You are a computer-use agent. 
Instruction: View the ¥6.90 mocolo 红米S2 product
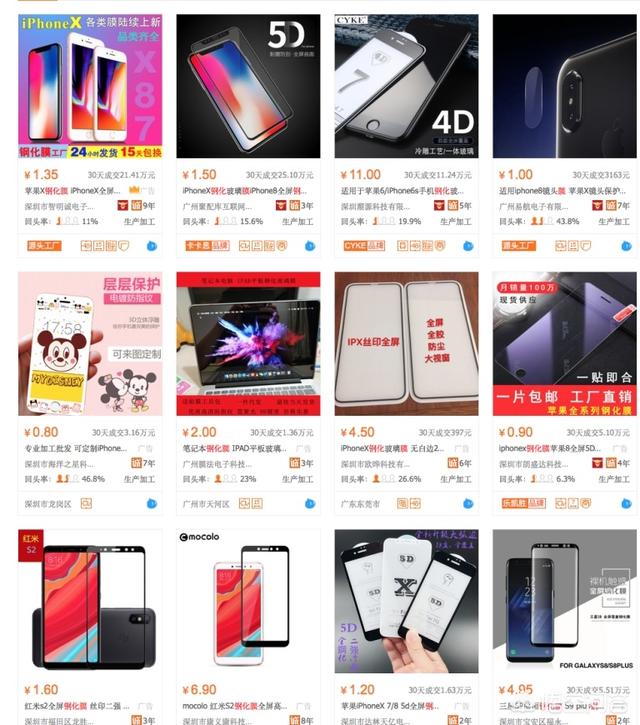(x=248, y=600)
